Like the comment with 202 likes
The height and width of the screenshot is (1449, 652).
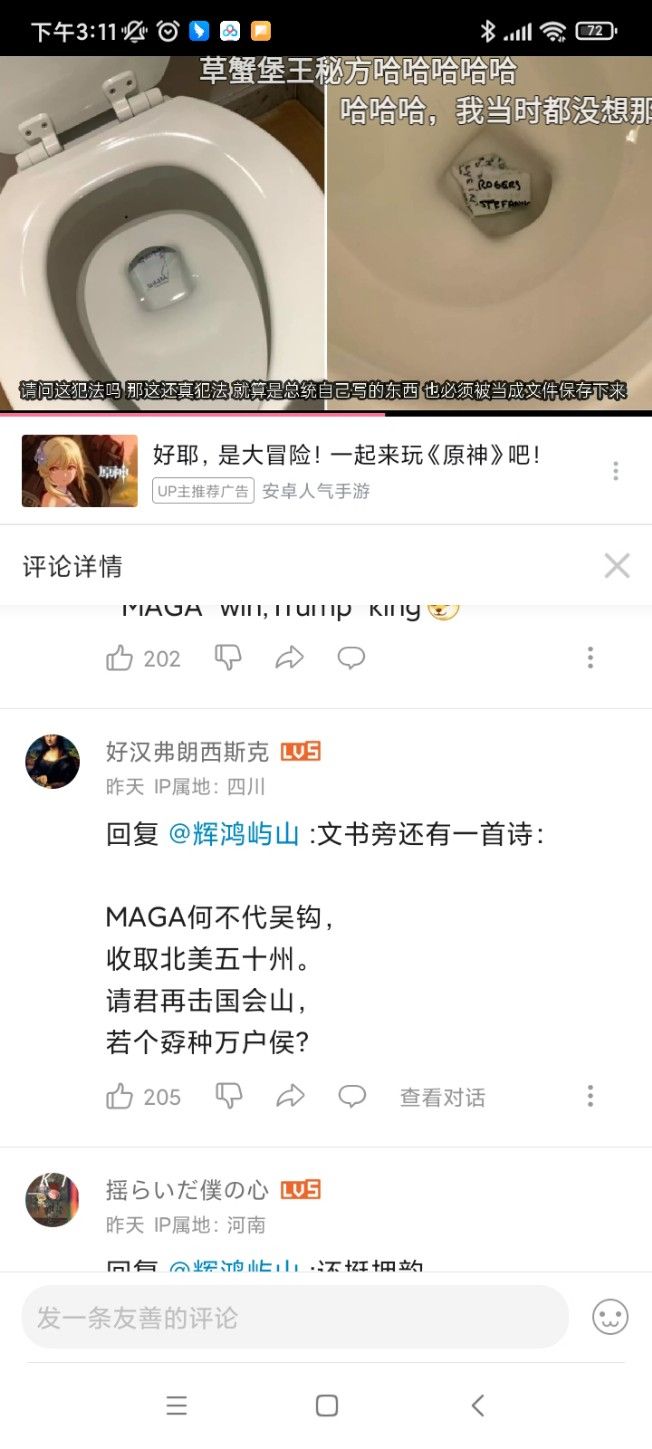(120, 658)
